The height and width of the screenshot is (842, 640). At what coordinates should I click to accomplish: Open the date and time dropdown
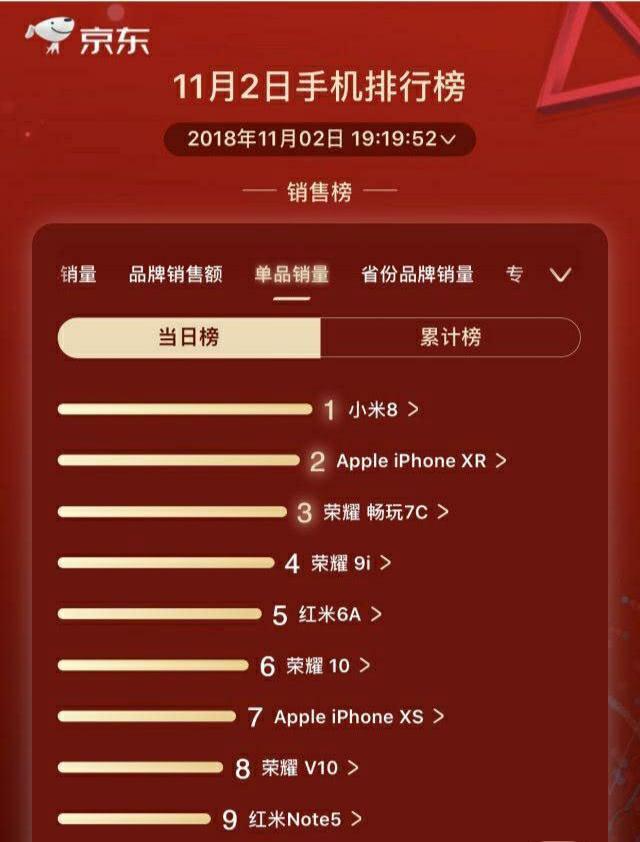pyautogui.click(x=319, y=138)
